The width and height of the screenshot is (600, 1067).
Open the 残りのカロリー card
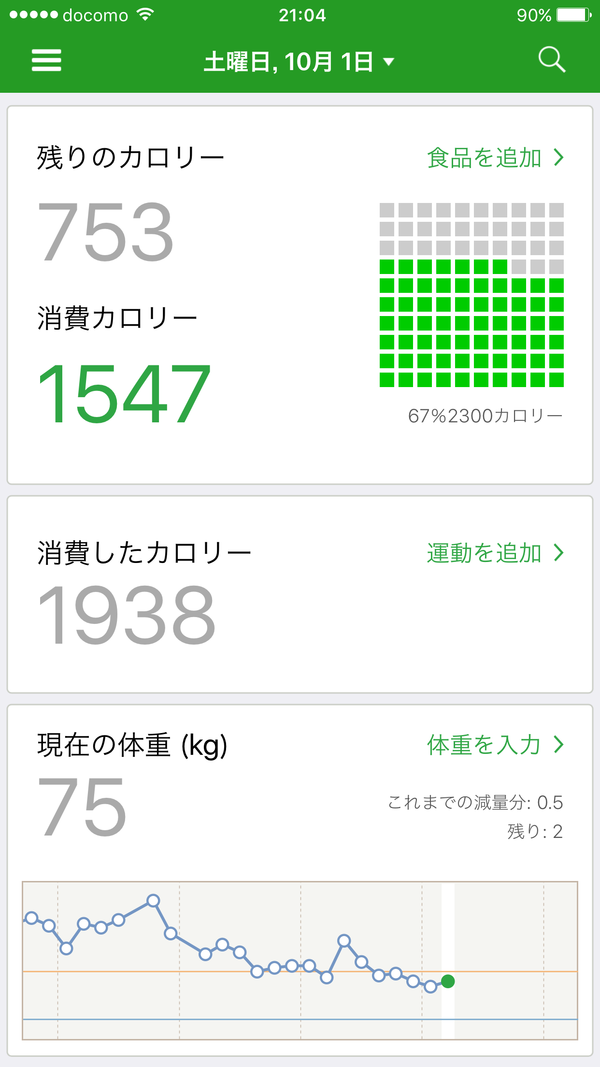[300, 295]
